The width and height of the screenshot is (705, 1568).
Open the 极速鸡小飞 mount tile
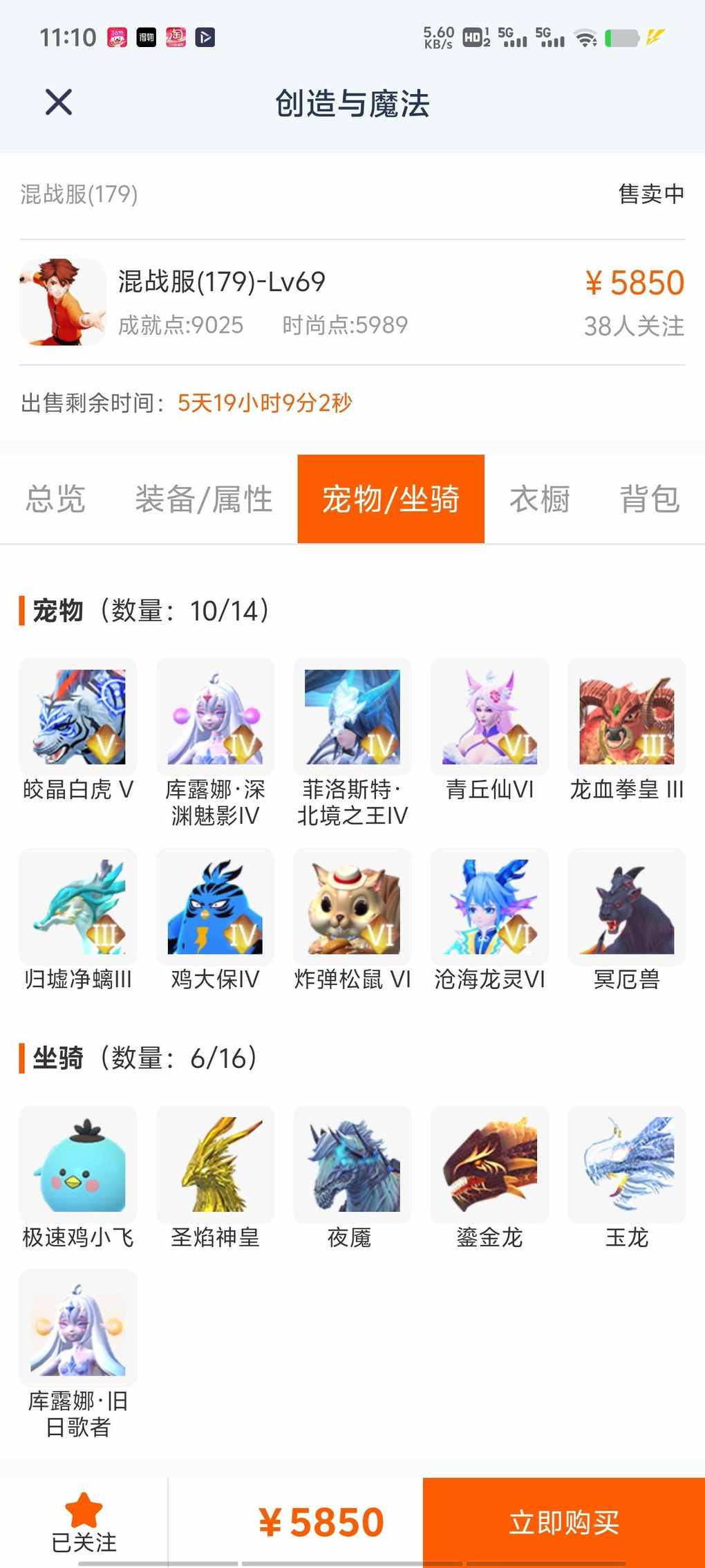point(78,1178)
